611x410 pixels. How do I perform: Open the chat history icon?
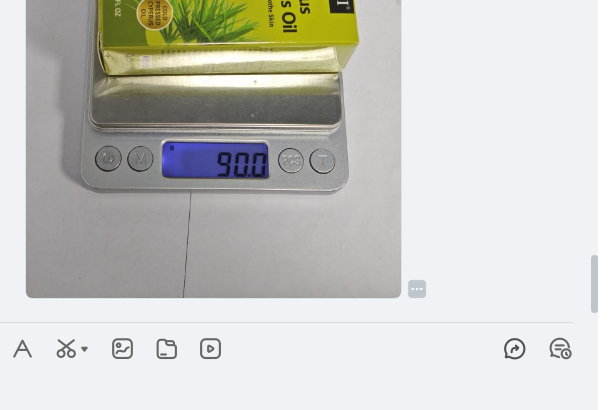pos(560,349)
